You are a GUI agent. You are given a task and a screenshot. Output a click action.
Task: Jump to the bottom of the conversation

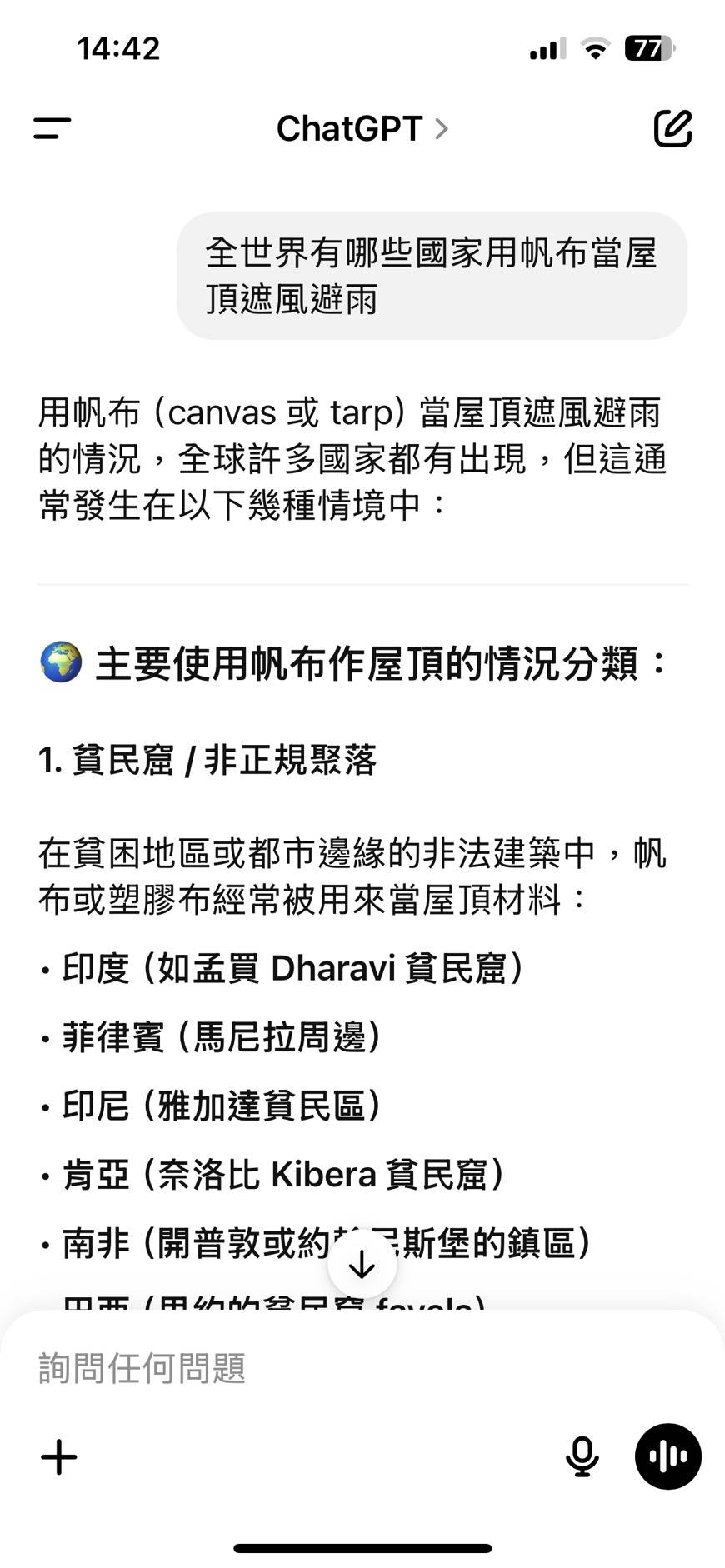point(362,1265)
